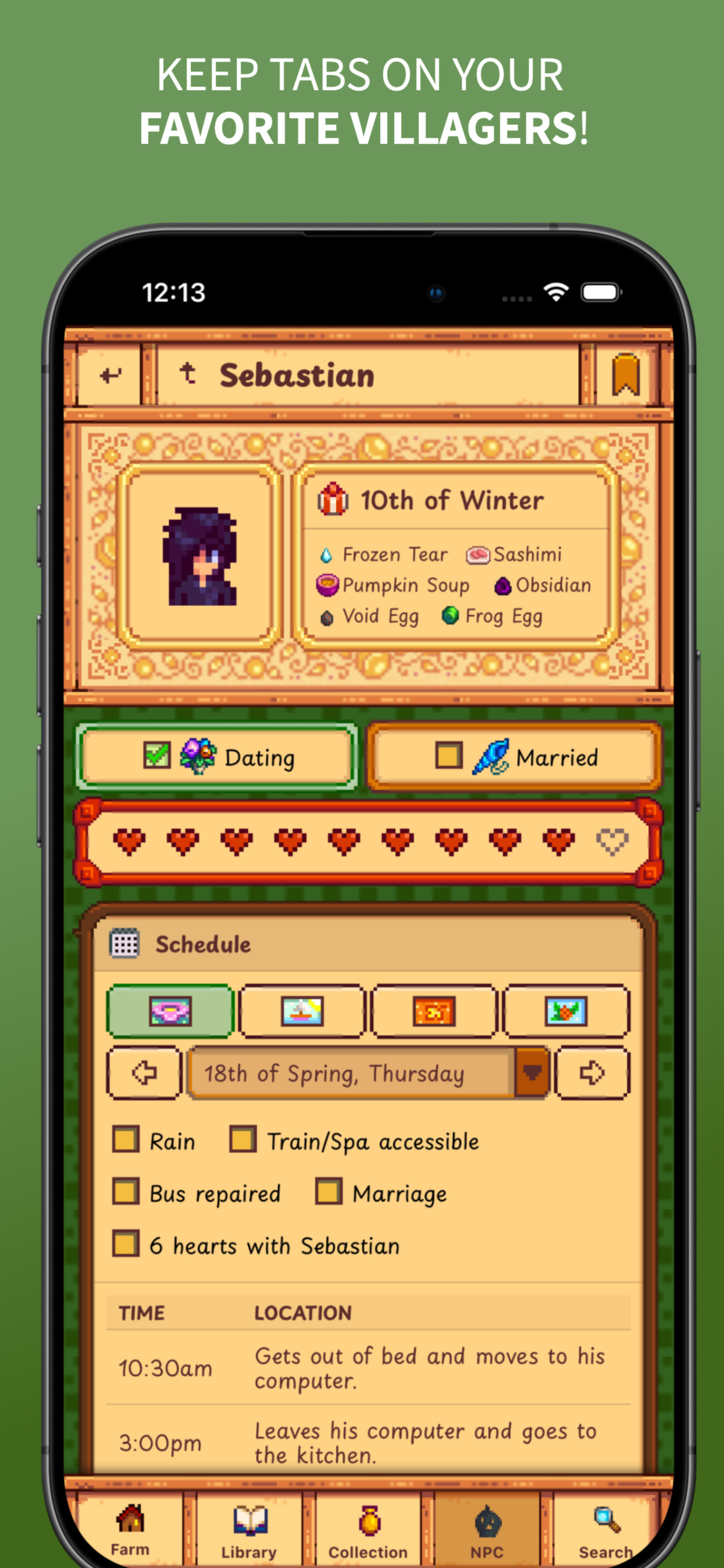The height and width of the screenshot is (1568, 724).
Task: Bookmark Sebastian using the ribbon icon
Action: point(625,373)
